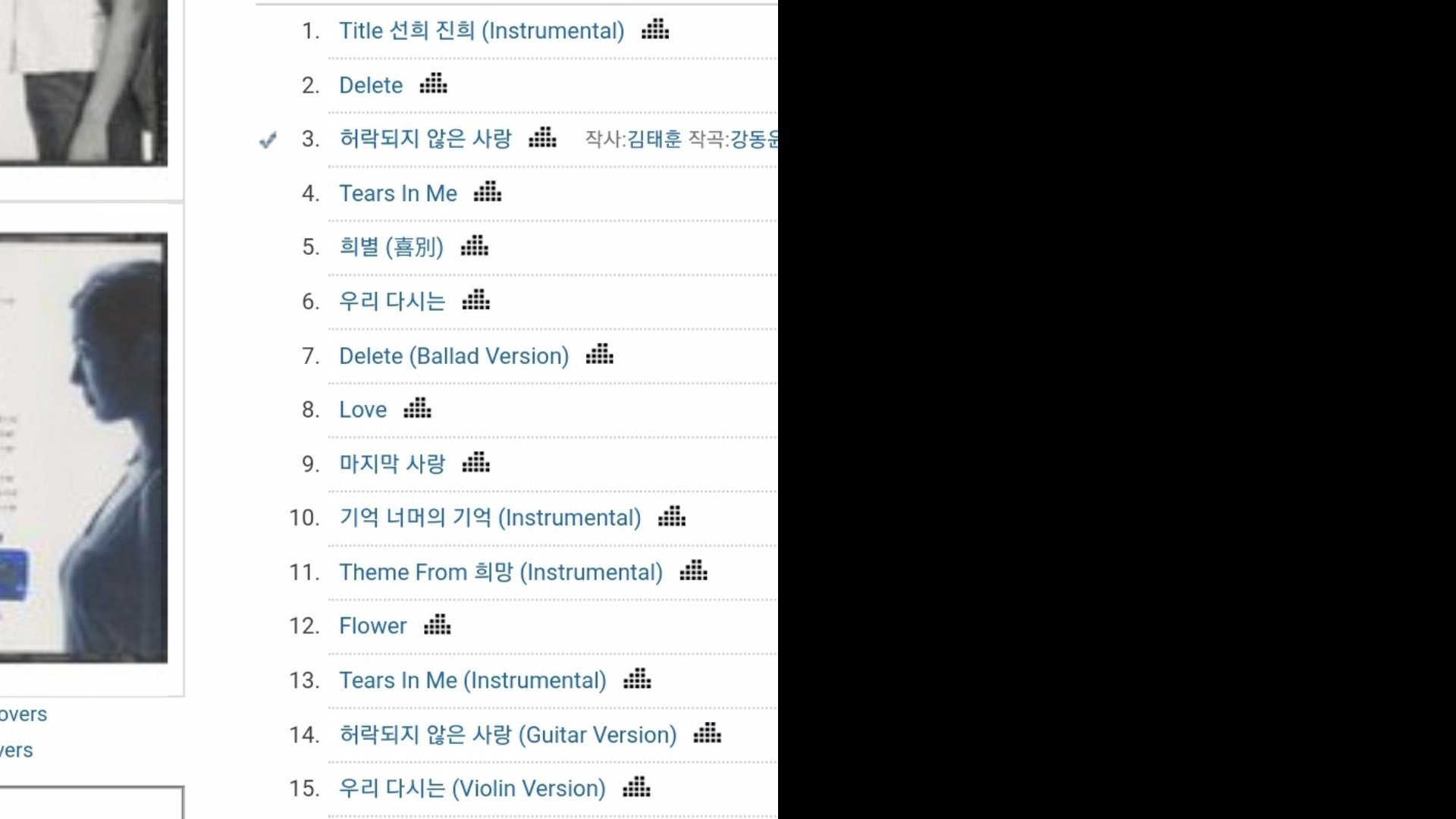Screen dimensions: 1456x819
Task: Open track 6 우리 다시는
Action: point(391,302)
